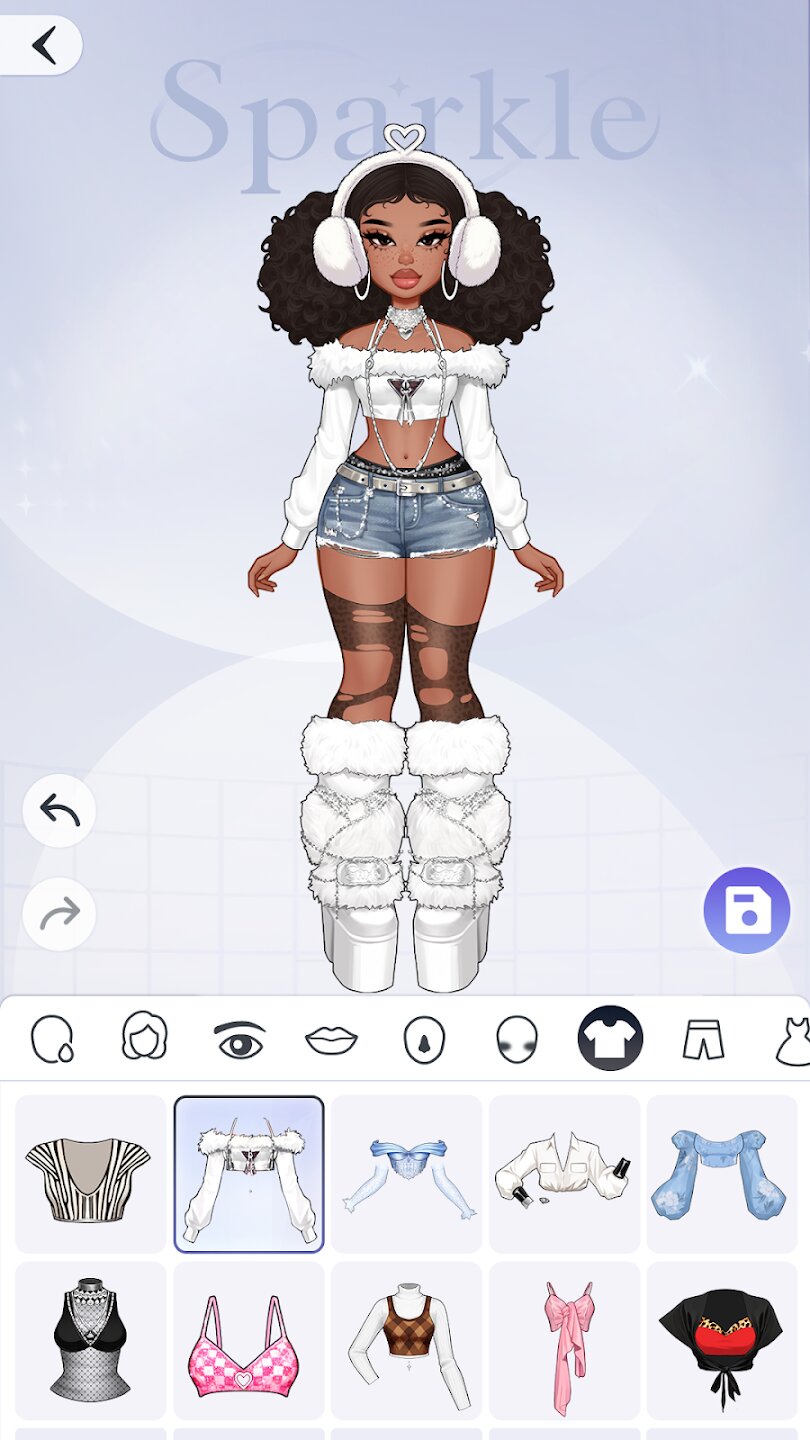This screenshot has width=810, height=1440.
Task: Switch to the eyes category
Action: (239, 1039)
